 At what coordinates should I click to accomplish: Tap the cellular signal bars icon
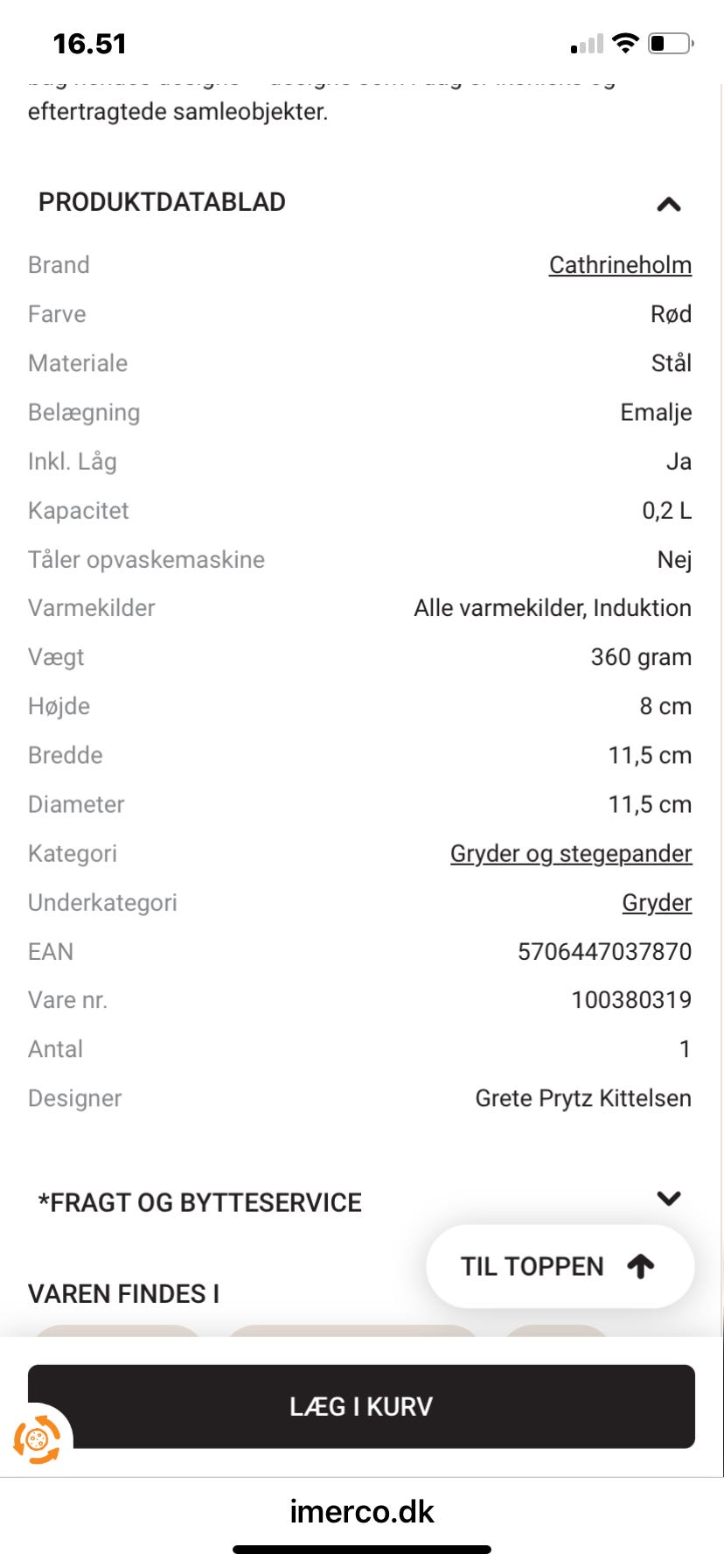pos(587,41)
